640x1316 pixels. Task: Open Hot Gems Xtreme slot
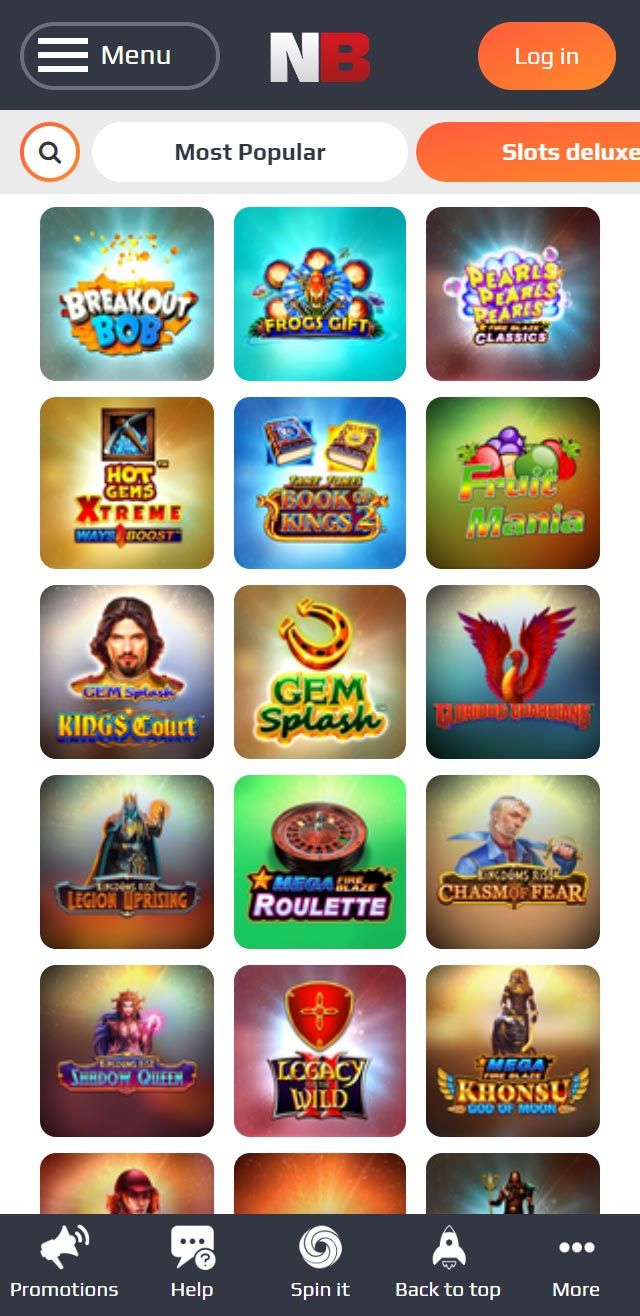[x=127, y=483]
